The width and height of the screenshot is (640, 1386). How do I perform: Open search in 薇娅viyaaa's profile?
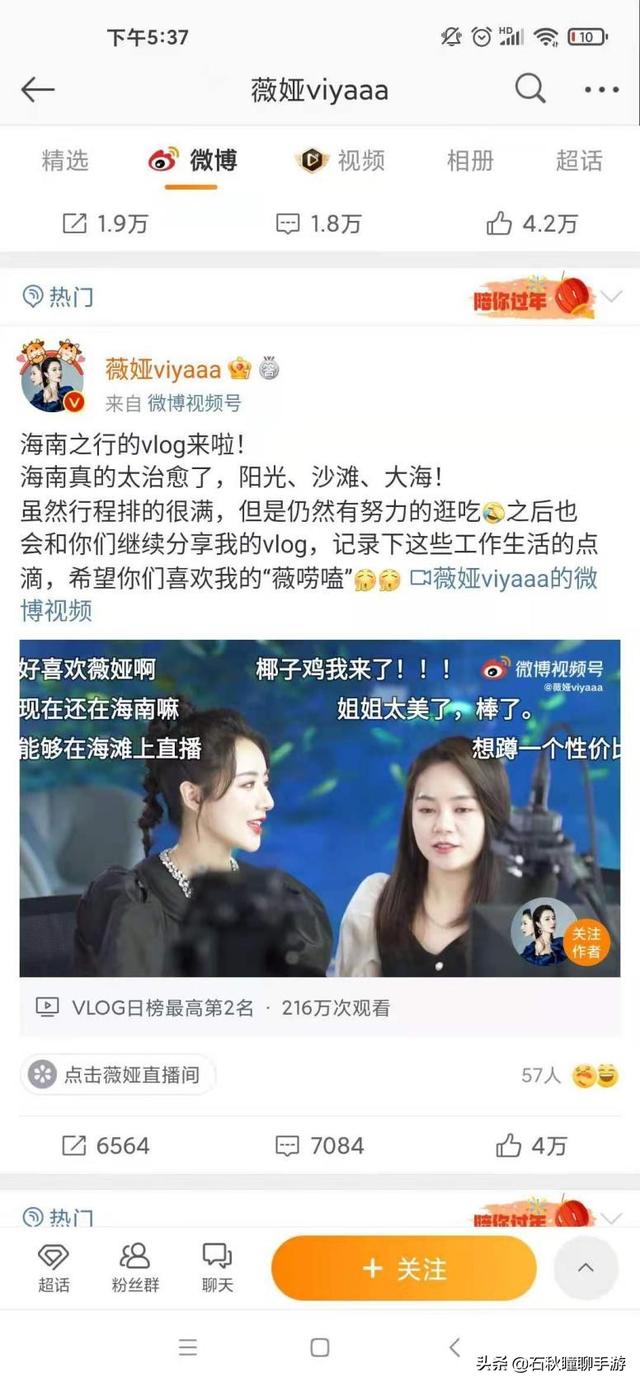pyautogui.click(x=530, y=89)
